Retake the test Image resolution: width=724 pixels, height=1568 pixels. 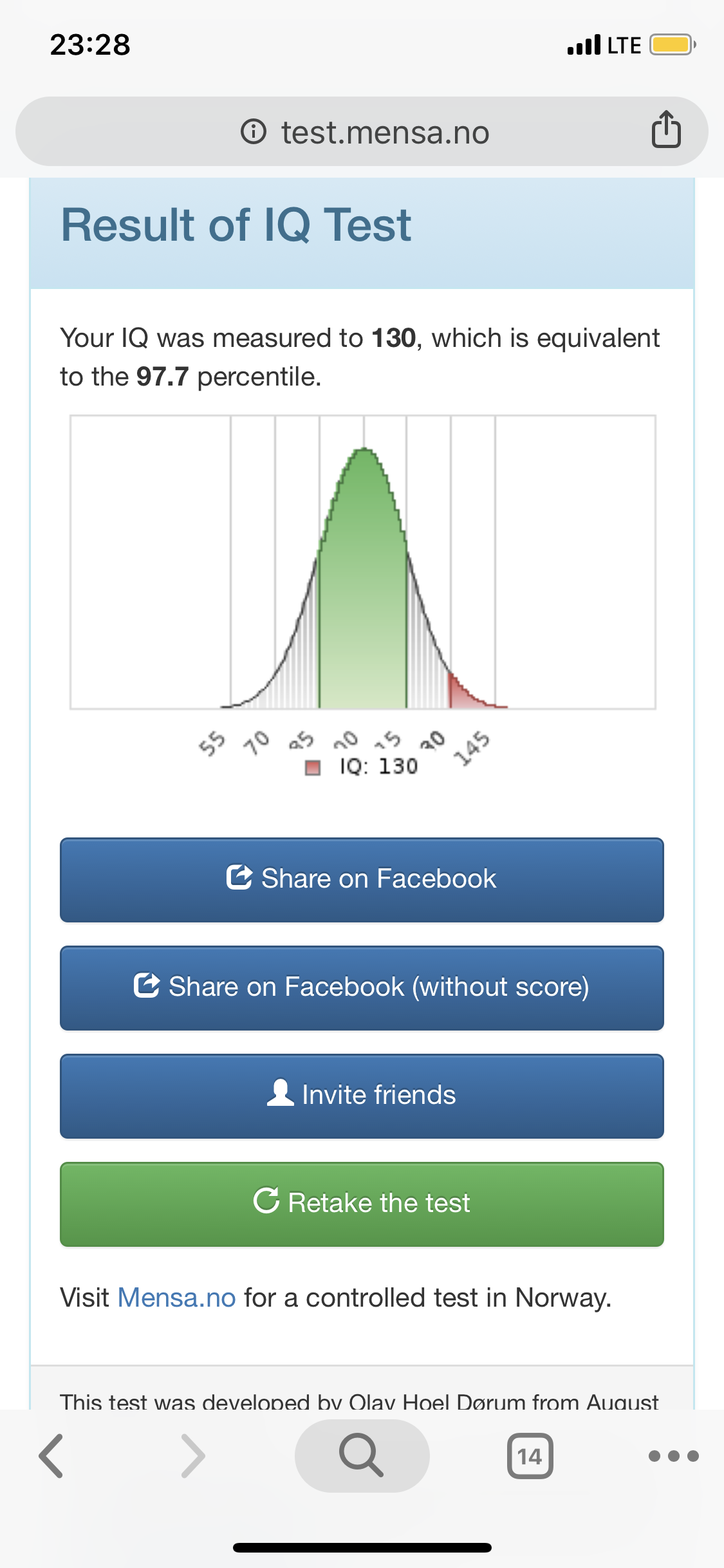tap(362, 1204)
